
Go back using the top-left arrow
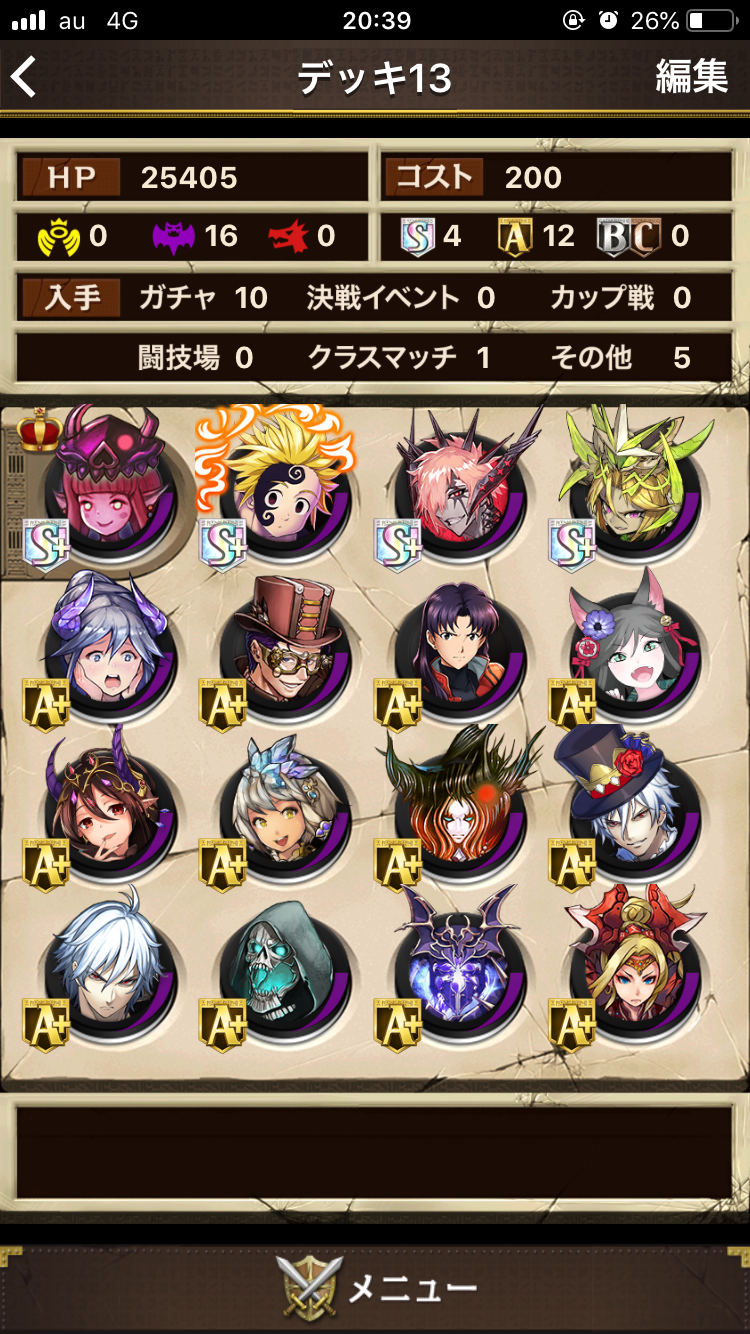(26, 77)
